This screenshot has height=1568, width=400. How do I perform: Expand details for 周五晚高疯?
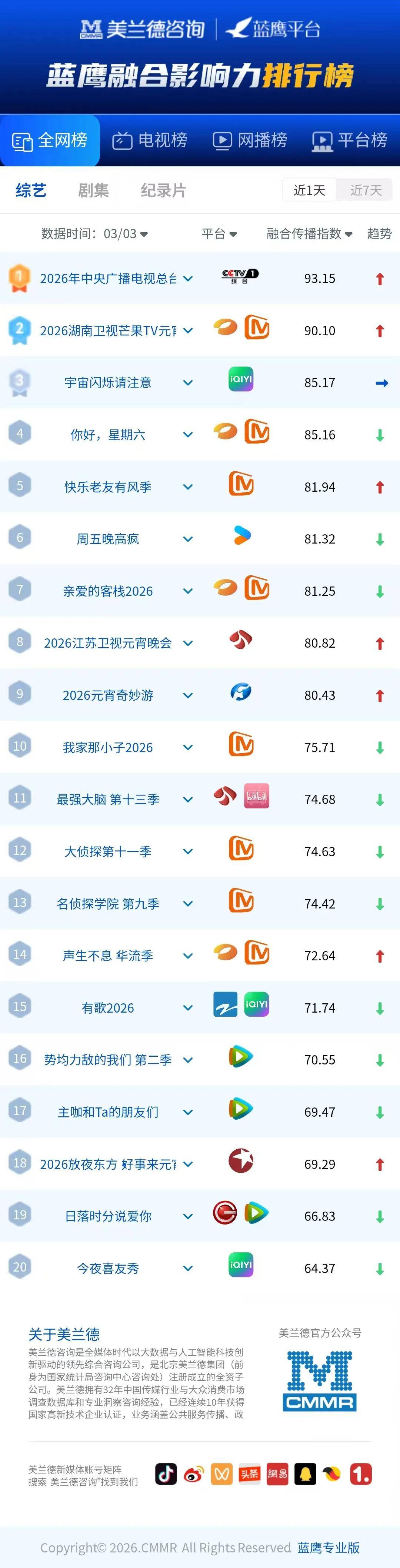click(x=188, y=539)
